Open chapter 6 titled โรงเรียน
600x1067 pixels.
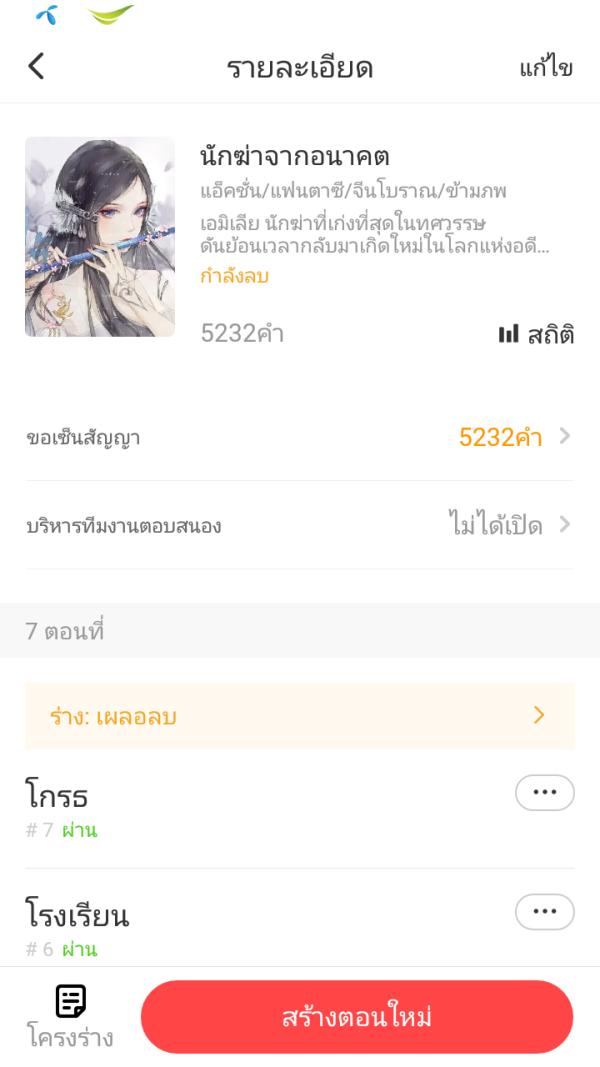point(200,926)
